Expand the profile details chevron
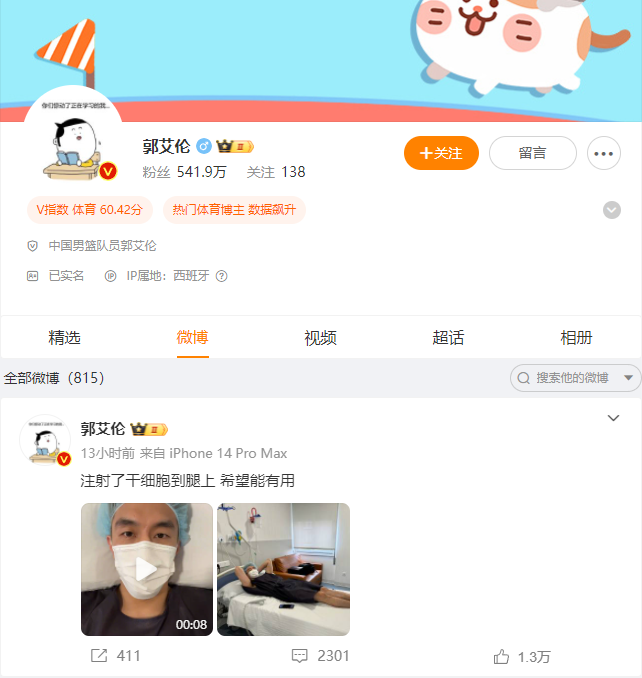642x678 pixels. 611,210
